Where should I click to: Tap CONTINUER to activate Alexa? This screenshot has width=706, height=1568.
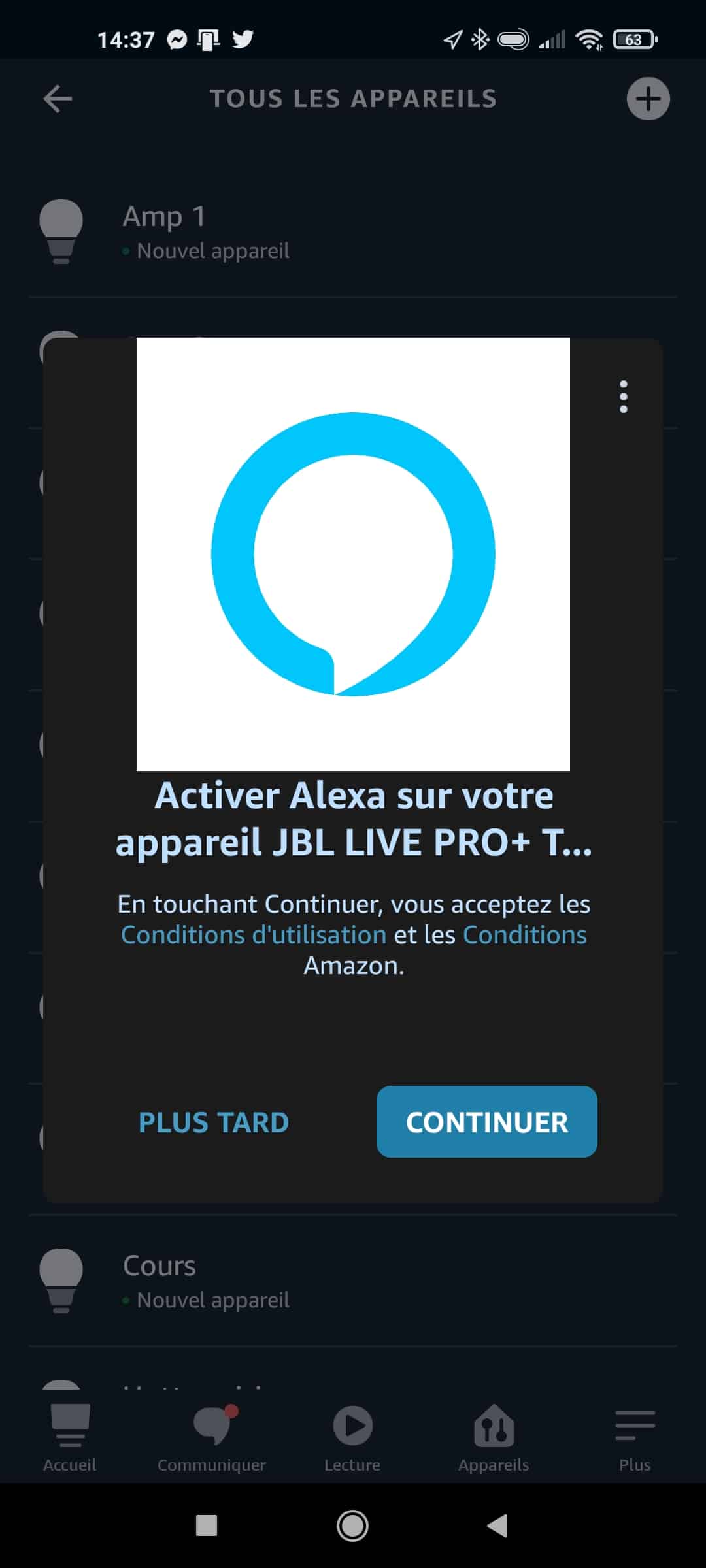(x=486, y=1122)
